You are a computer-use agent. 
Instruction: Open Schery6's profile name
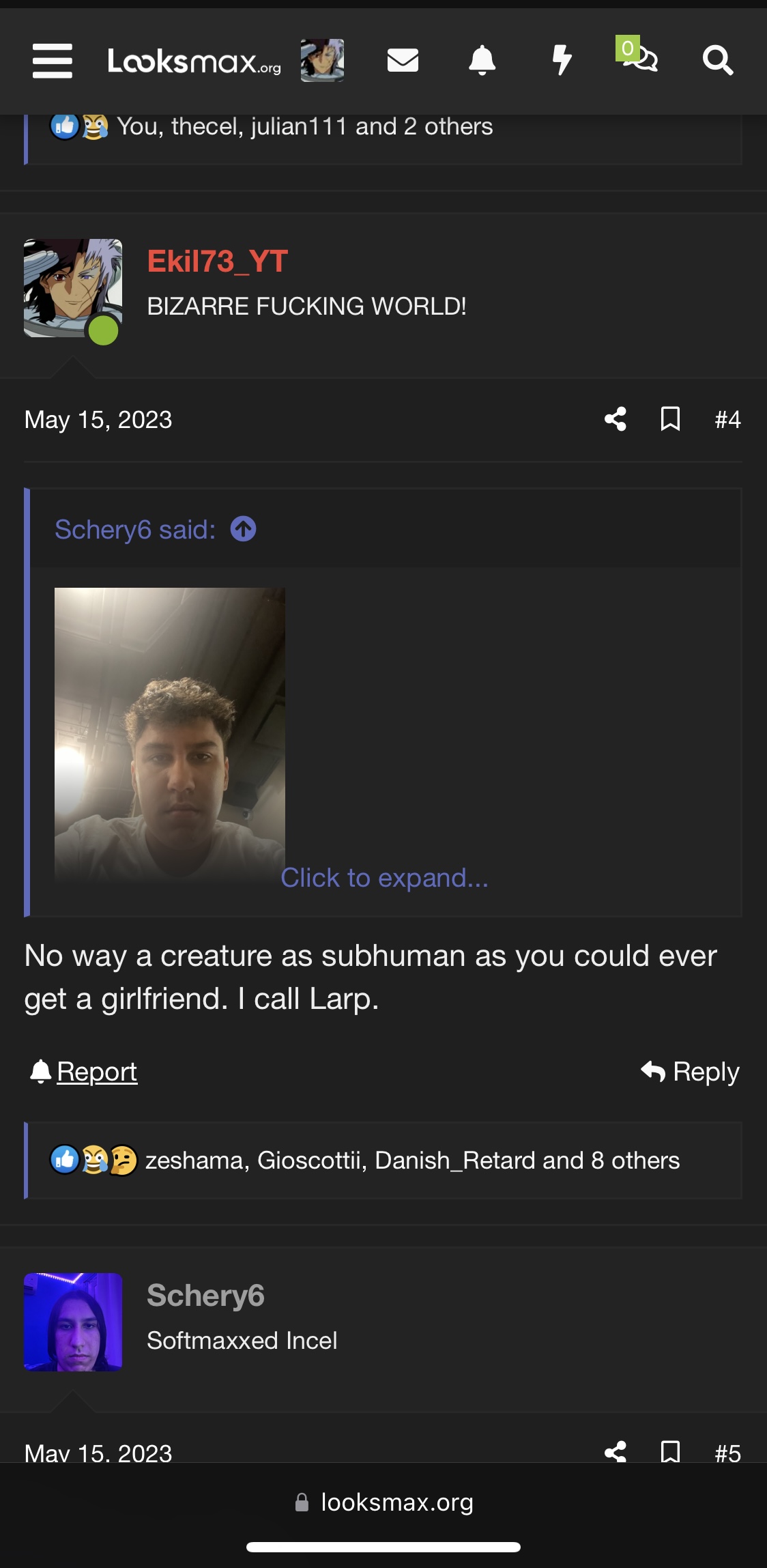(205, 1296)
